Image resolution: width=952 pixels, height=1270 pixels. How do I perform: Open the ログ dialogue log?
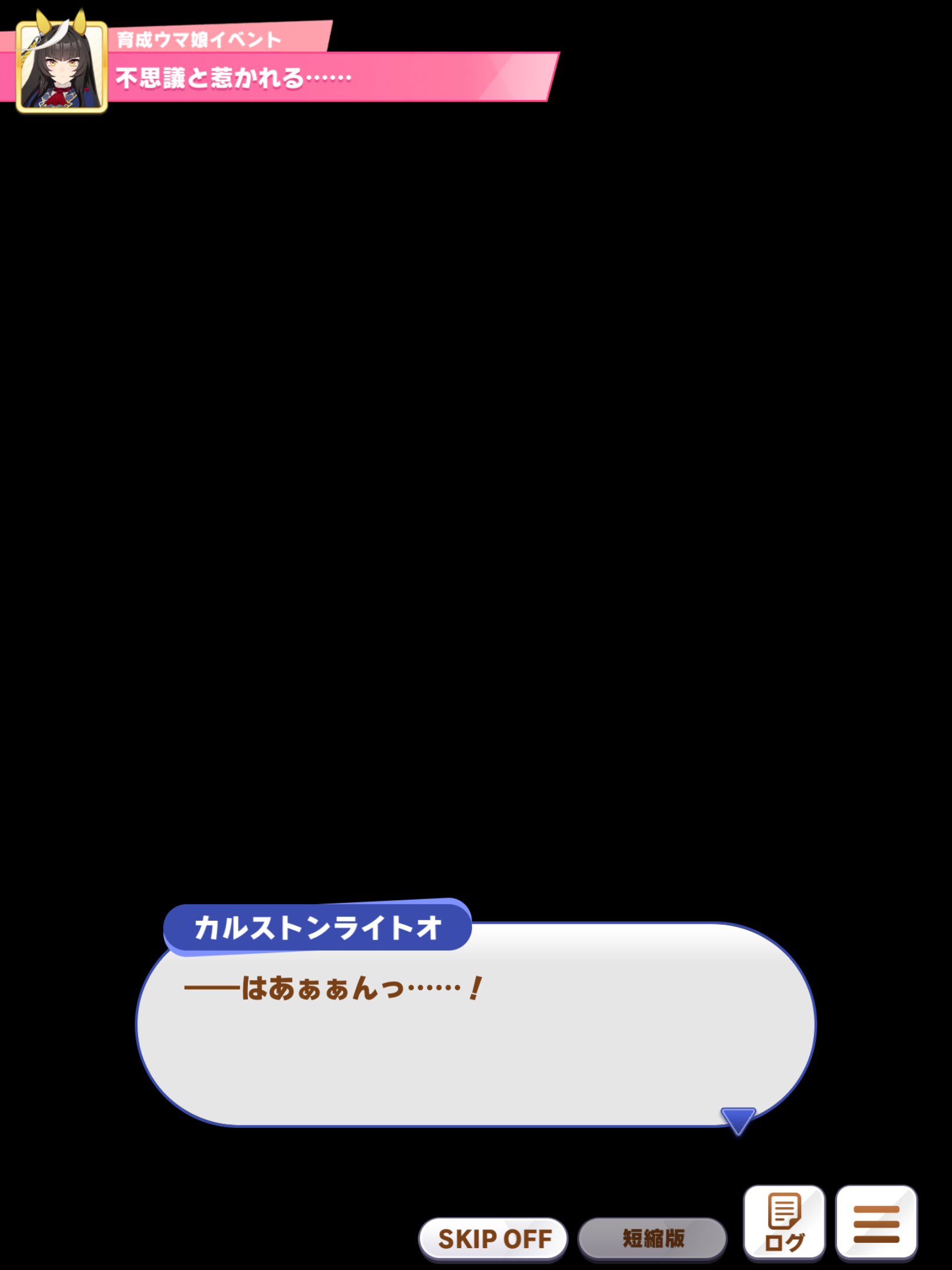[784, 1223]
